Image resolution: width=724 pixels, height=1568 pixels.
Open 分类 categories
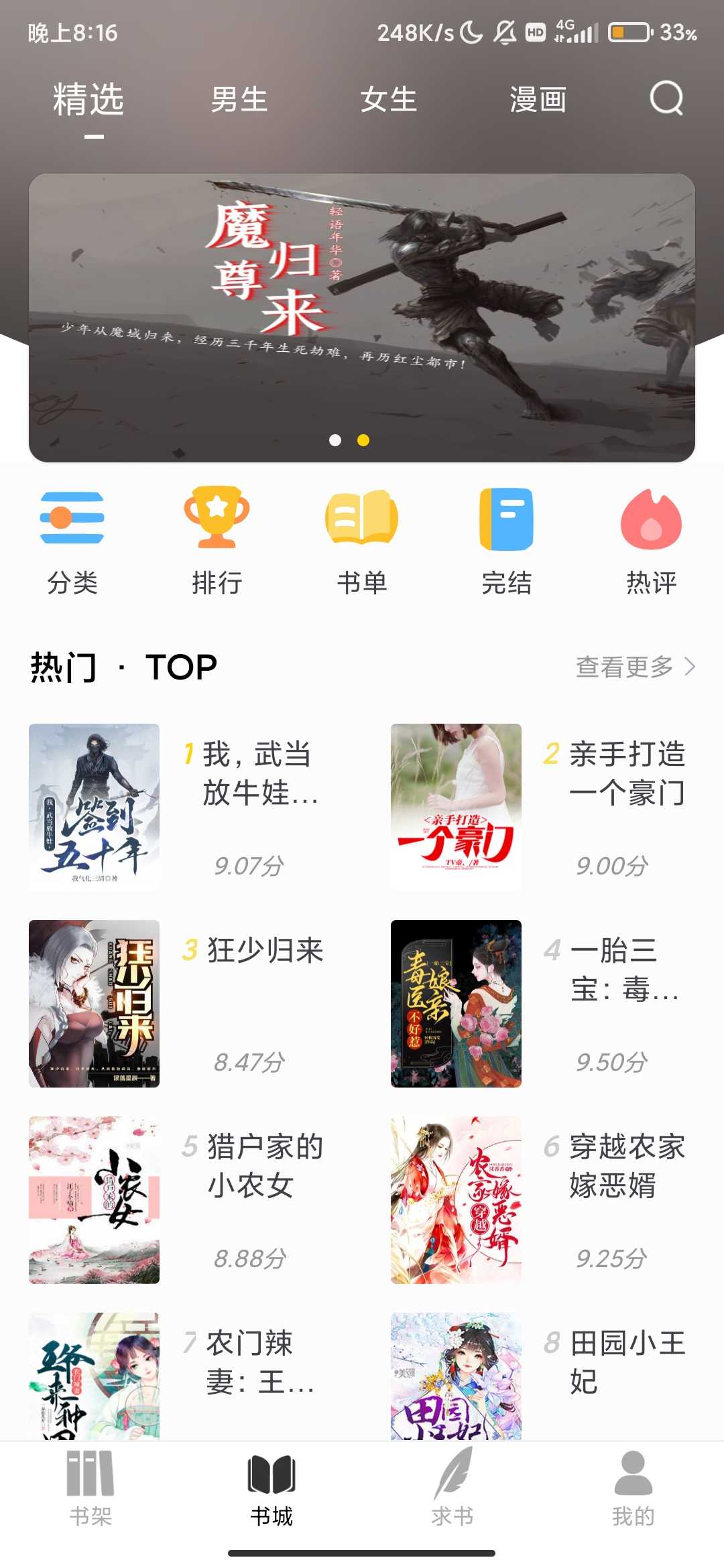pyautogui.click(x=72, y=541)
